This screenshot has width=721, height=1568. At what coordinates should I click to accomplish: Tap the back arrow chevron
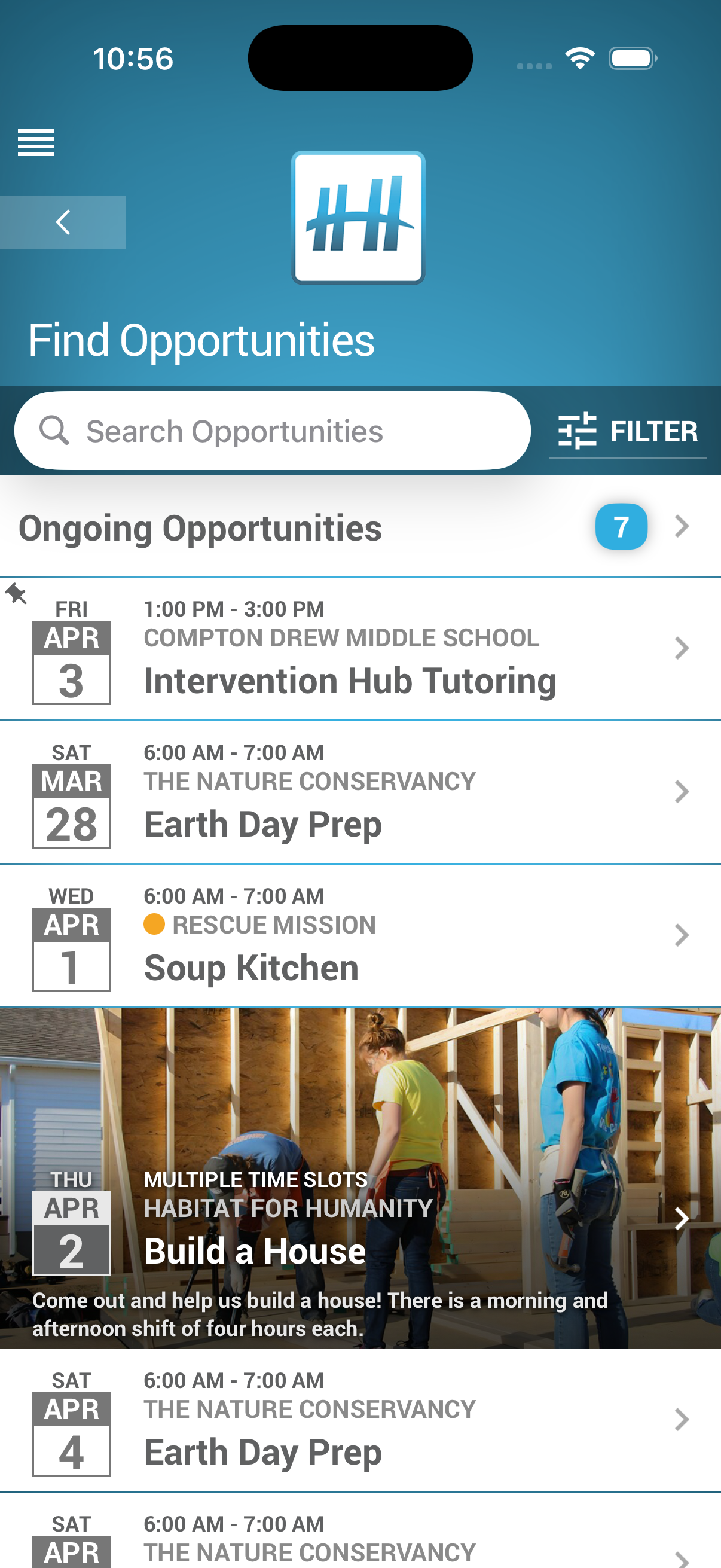[x=63, y=222]
